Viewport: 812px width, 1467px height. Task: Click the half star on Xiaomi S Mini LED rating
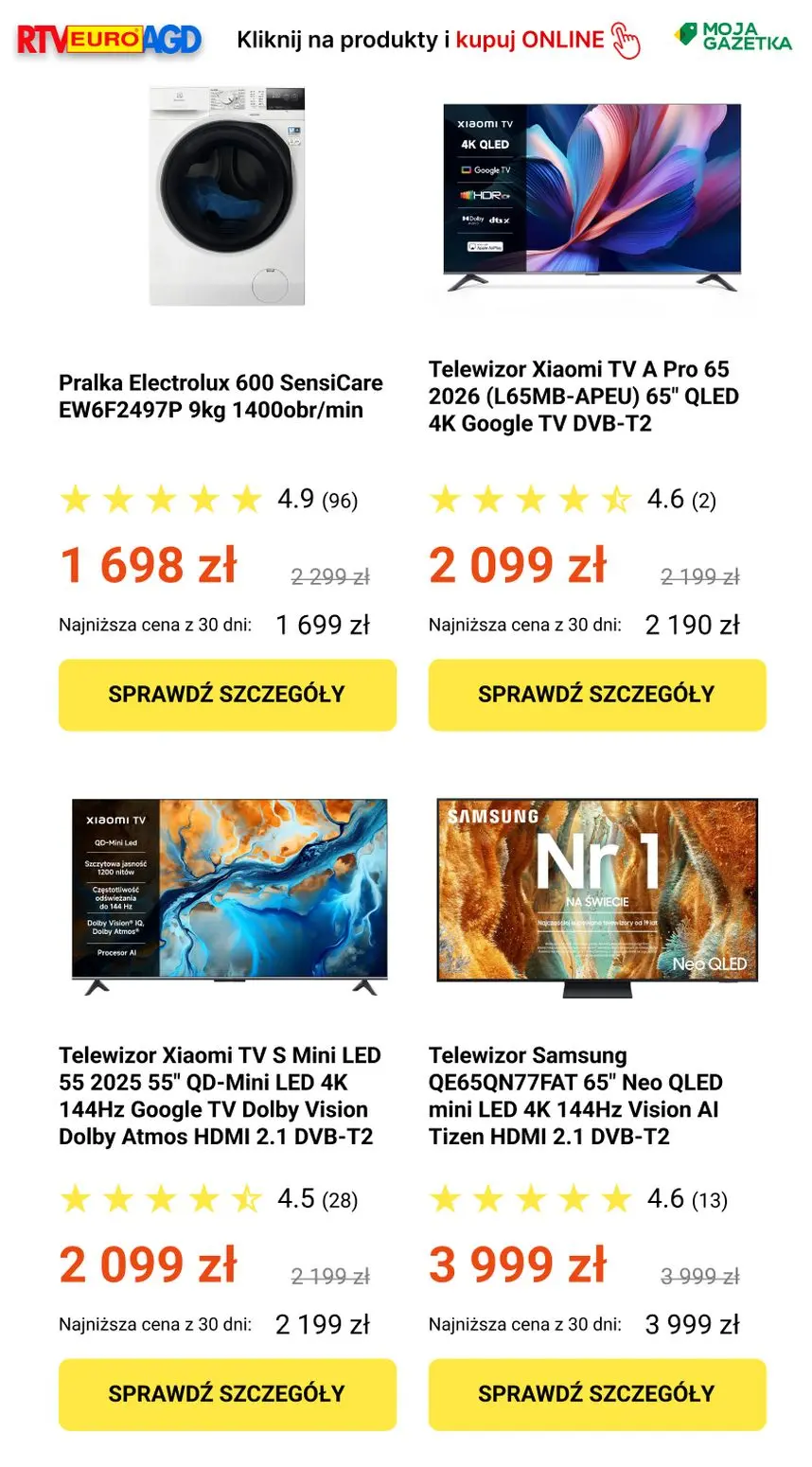pos(245,1199)
